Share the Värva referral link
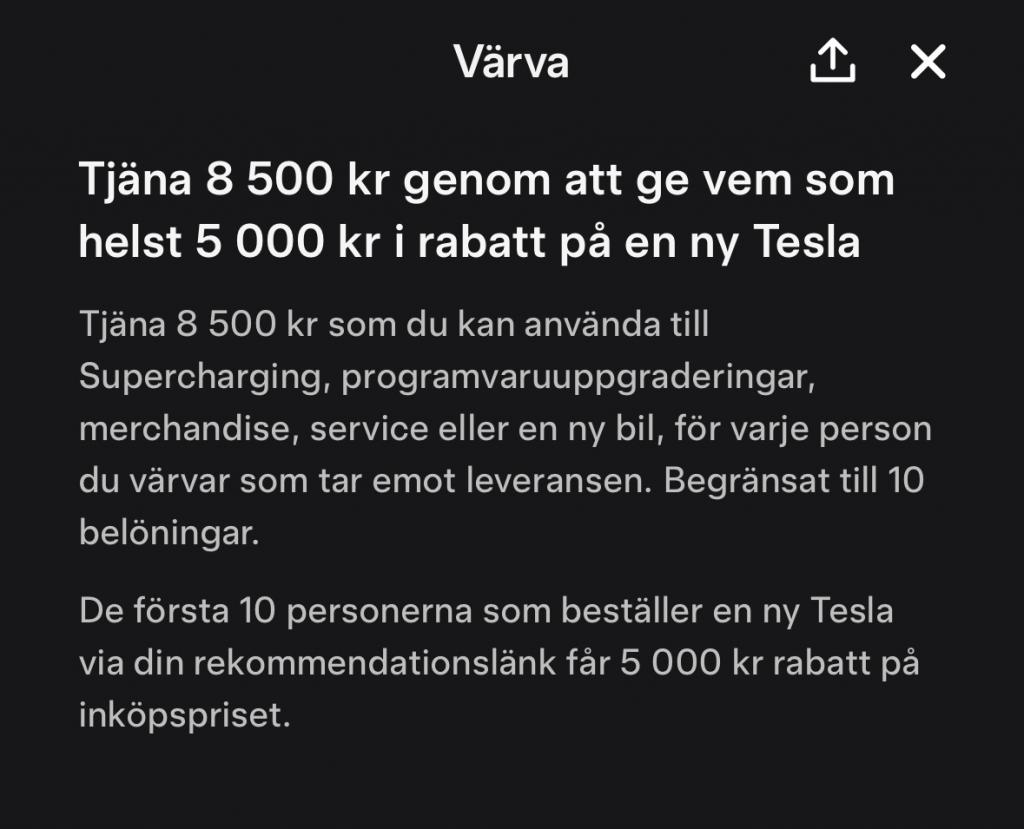Viewport: 1024px width, 829px height. 832,62
